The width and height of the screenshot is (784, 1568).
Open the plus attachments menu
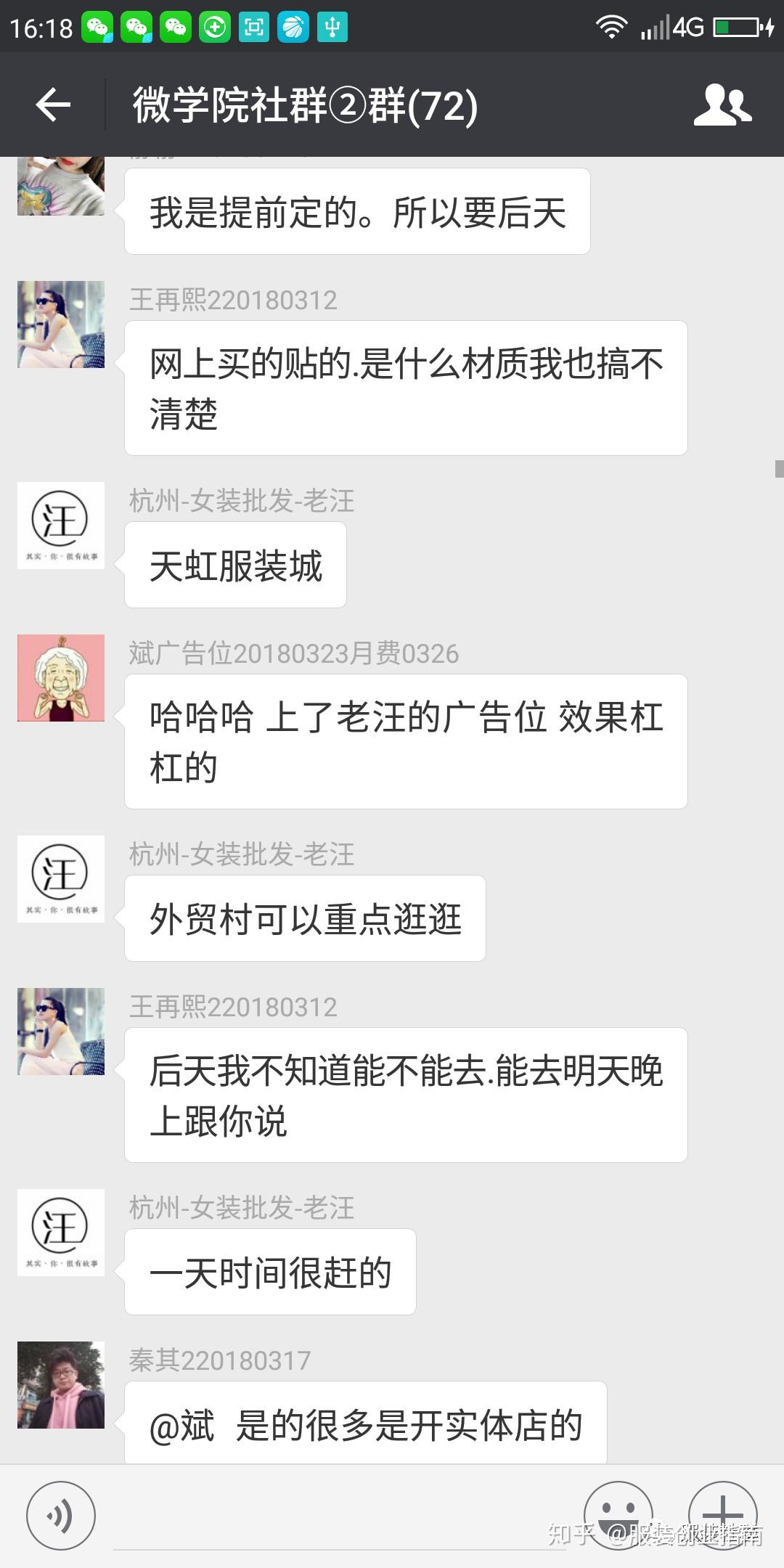(722, 1516)
